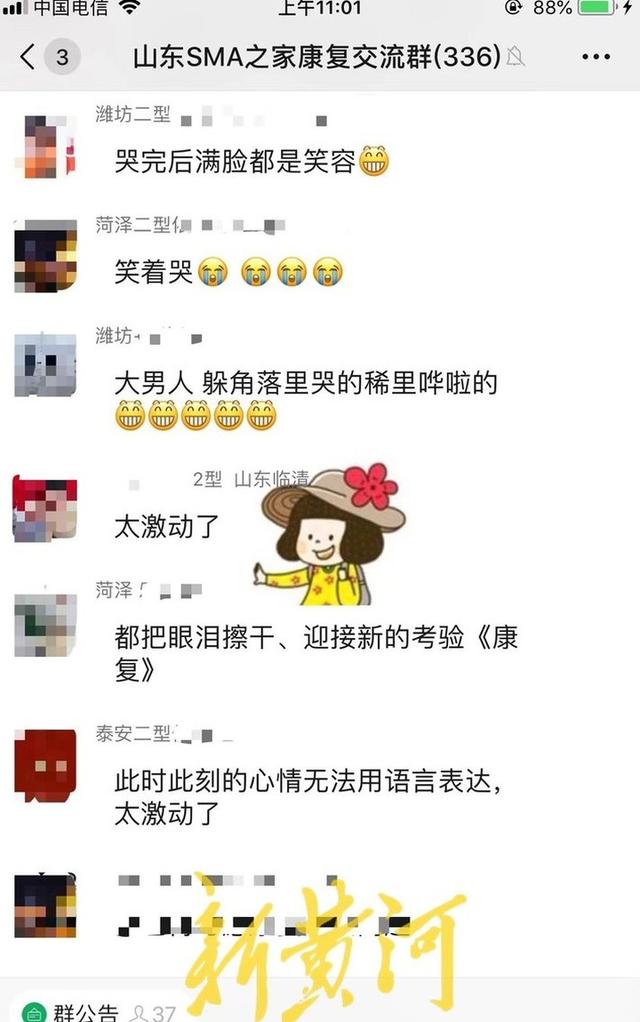View profile of 大男人躲角落里哭 sender

[x=45, y=364]
